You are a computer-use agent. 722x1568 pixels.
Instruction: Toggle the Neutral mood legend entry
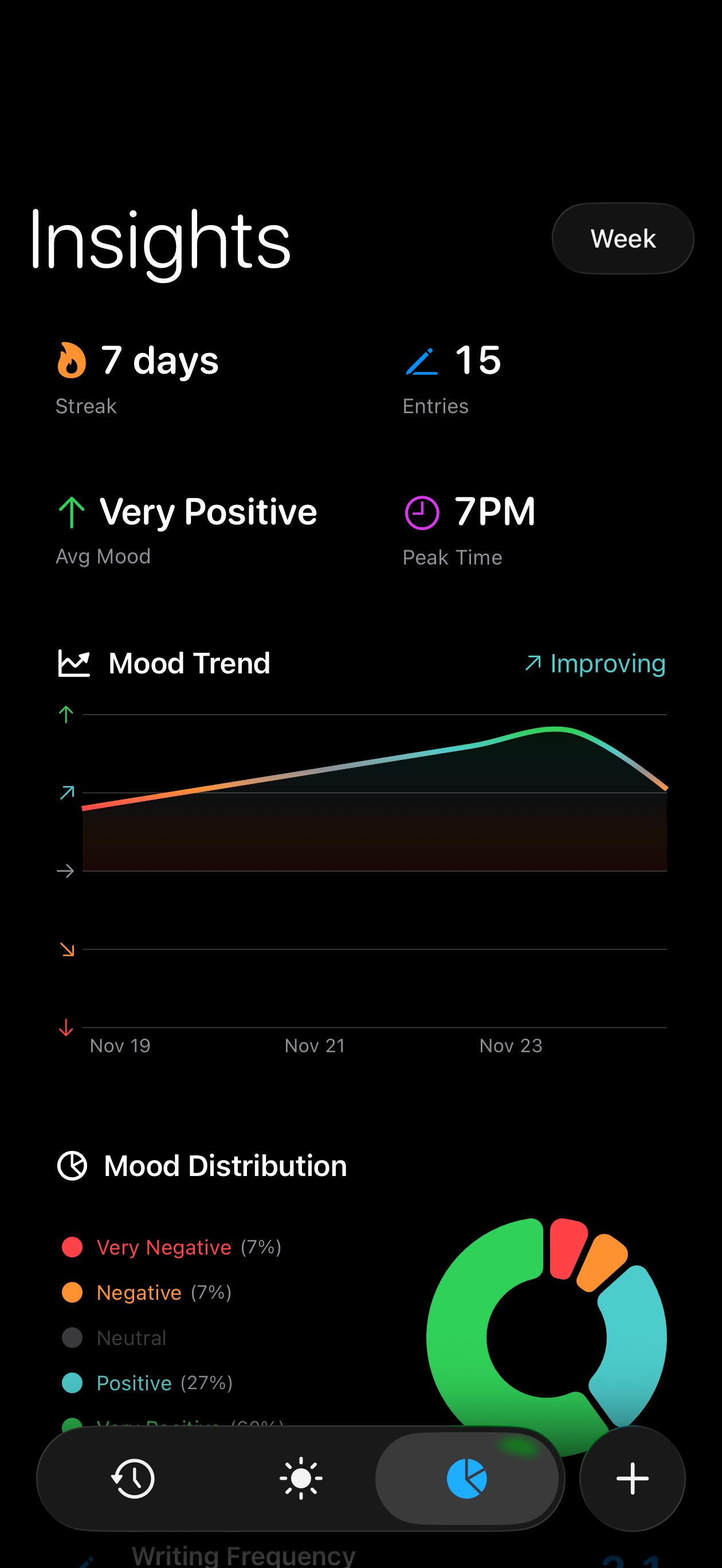(131, 1338)
